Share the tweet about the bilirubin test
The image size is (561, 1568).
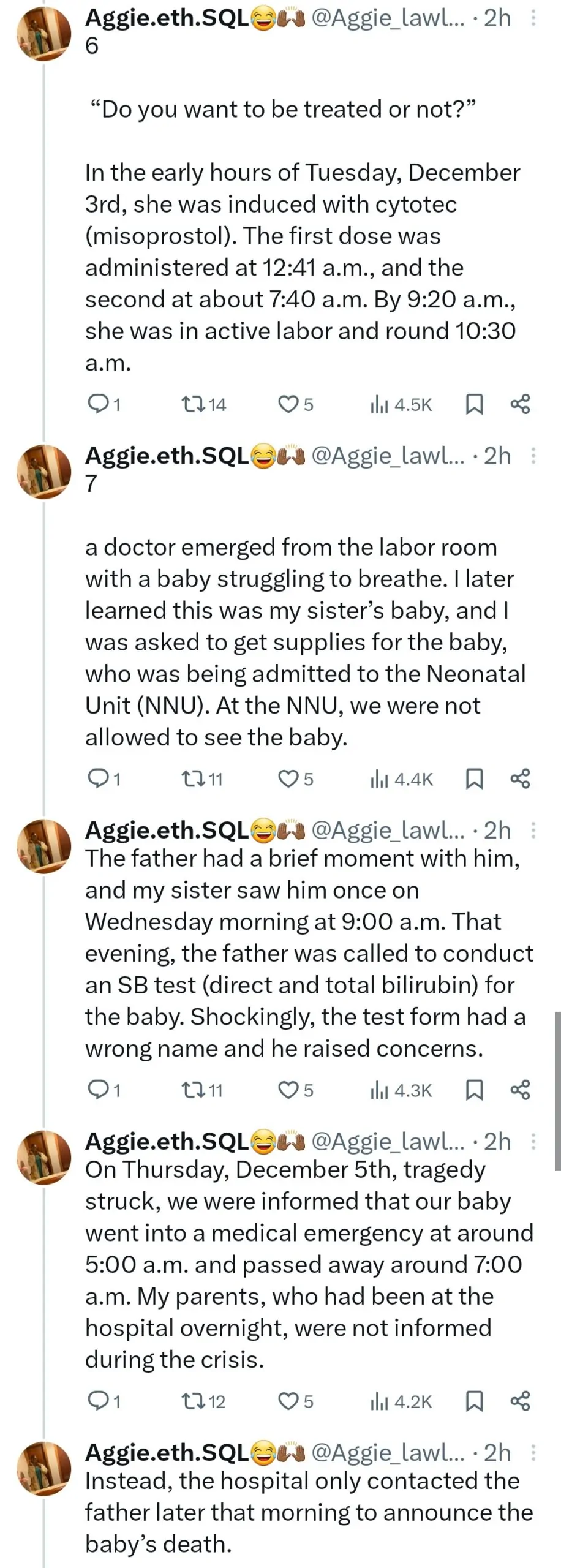coord(520,1090)
